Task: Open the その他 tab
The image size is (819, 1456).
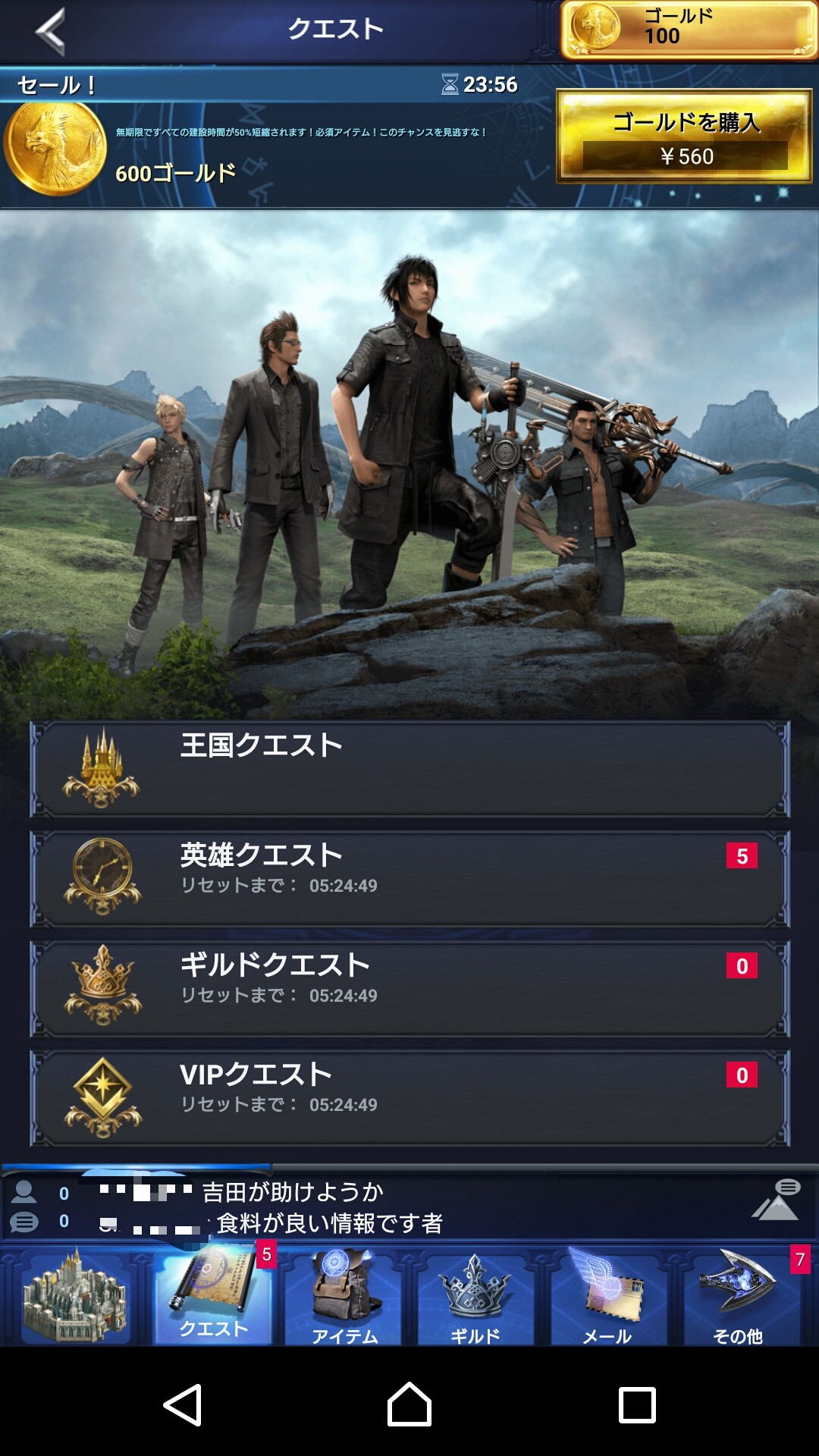Action: [738, 1298]
